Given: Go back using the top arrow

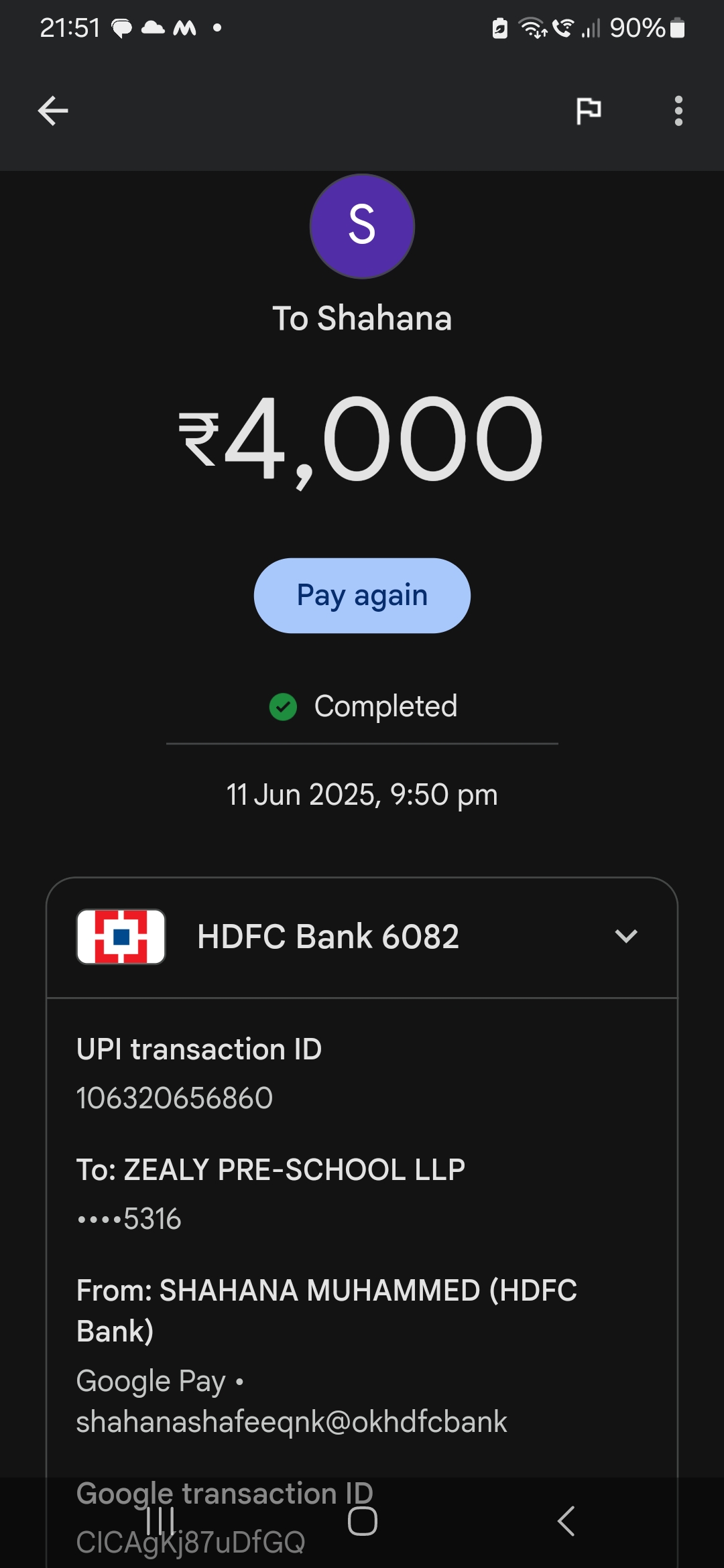Looking at the screenshot, I should click(53, 111).
